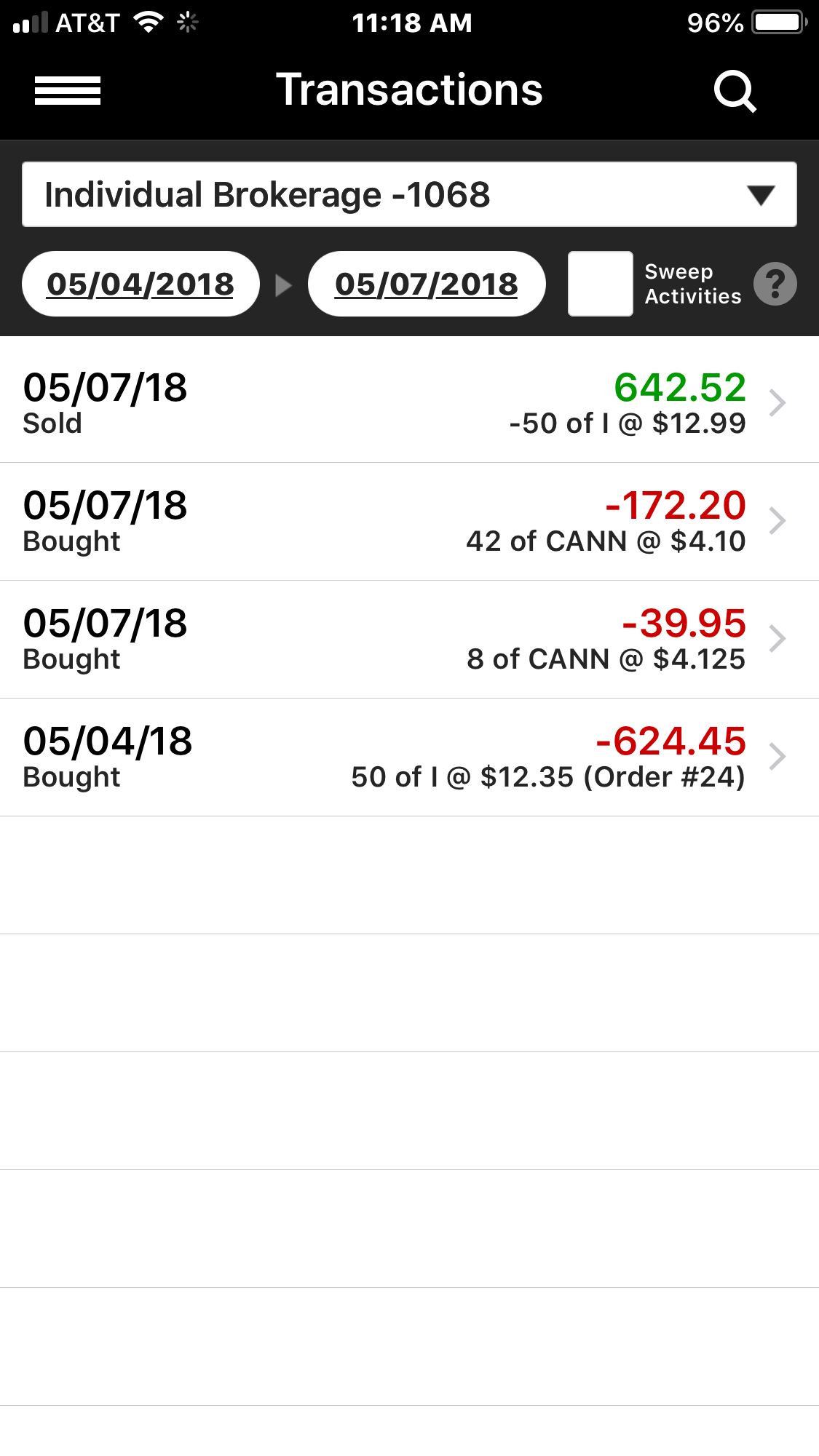Open the 8 of CANN bought transaction
This screenshot has height=1456, width=819.
pyautogui.click(x=409, y=639)
